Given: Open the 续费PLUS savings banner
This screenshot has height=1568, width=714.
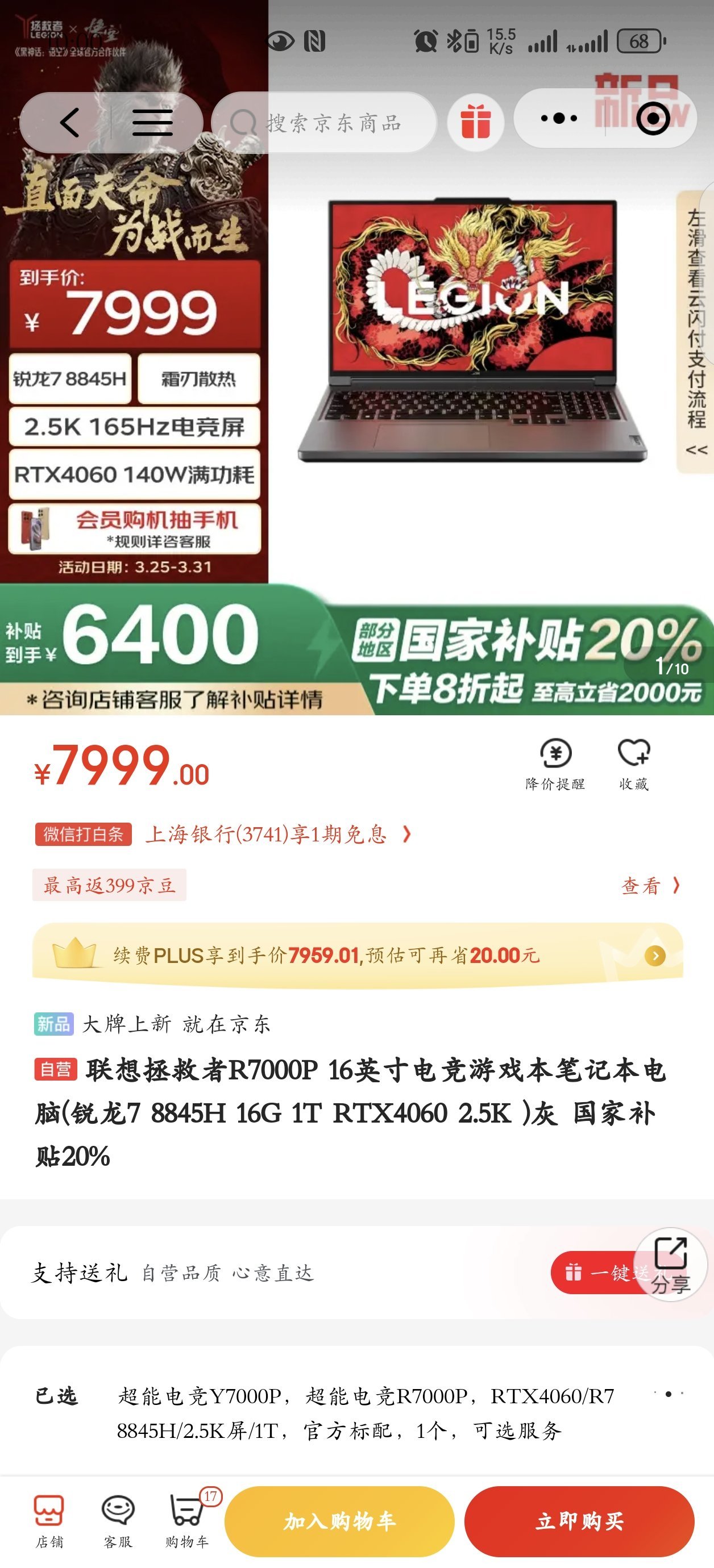Looking at the screenshot, I should tap(358, 955).
